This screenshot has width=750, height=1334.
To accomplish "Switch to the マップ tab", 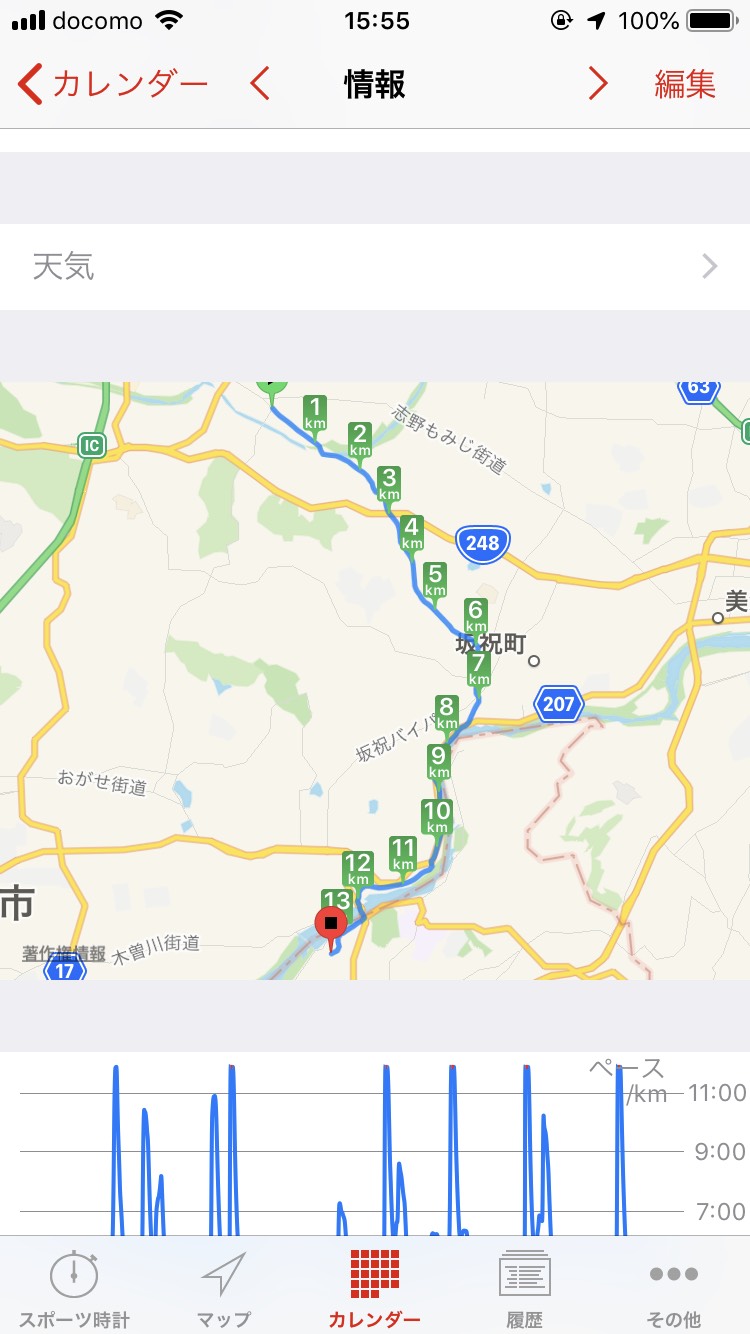I will 224,1288.
